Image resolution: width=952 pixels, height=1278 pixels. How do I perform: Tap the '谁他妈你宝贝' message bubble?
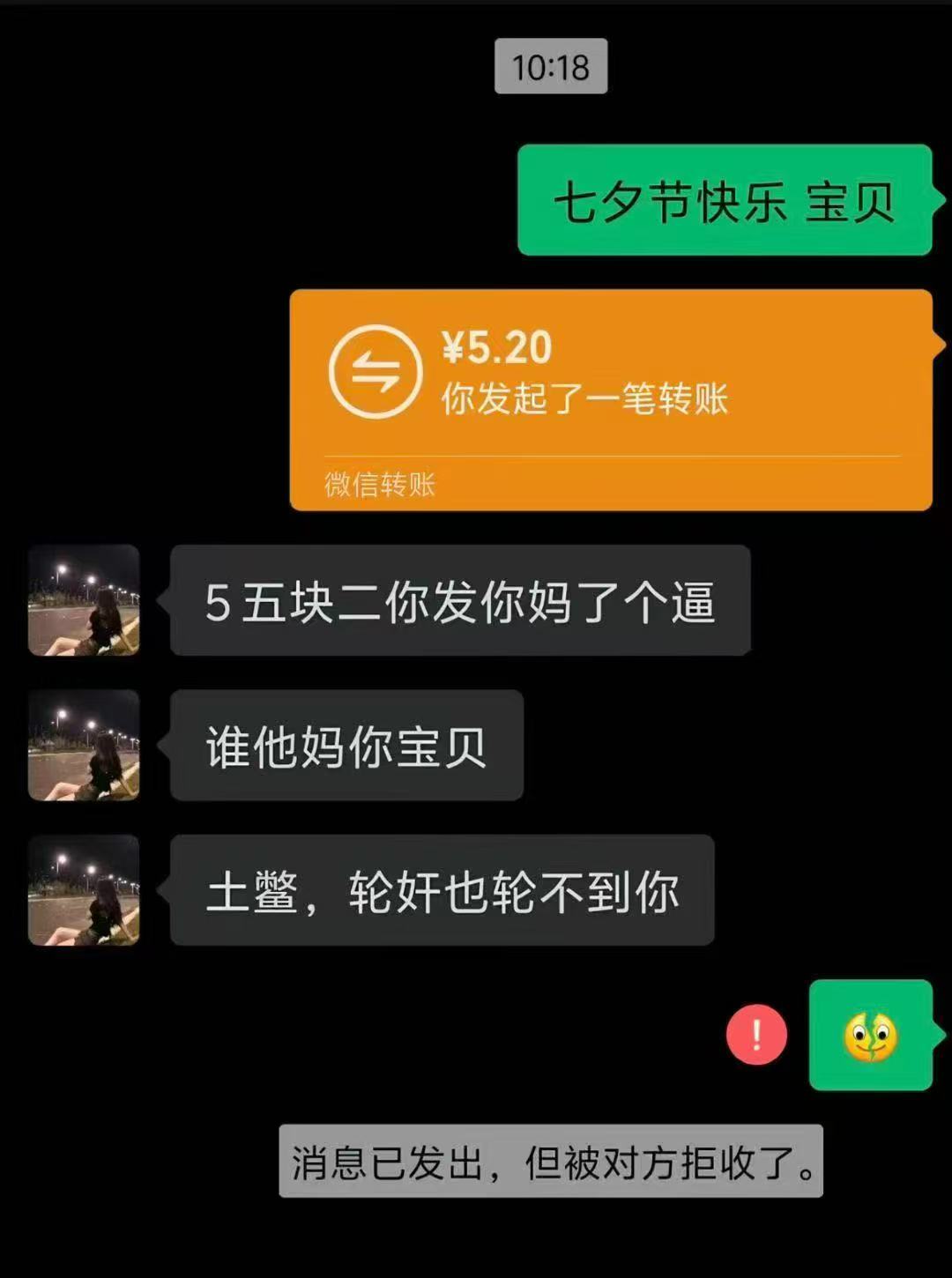[346, 745]
